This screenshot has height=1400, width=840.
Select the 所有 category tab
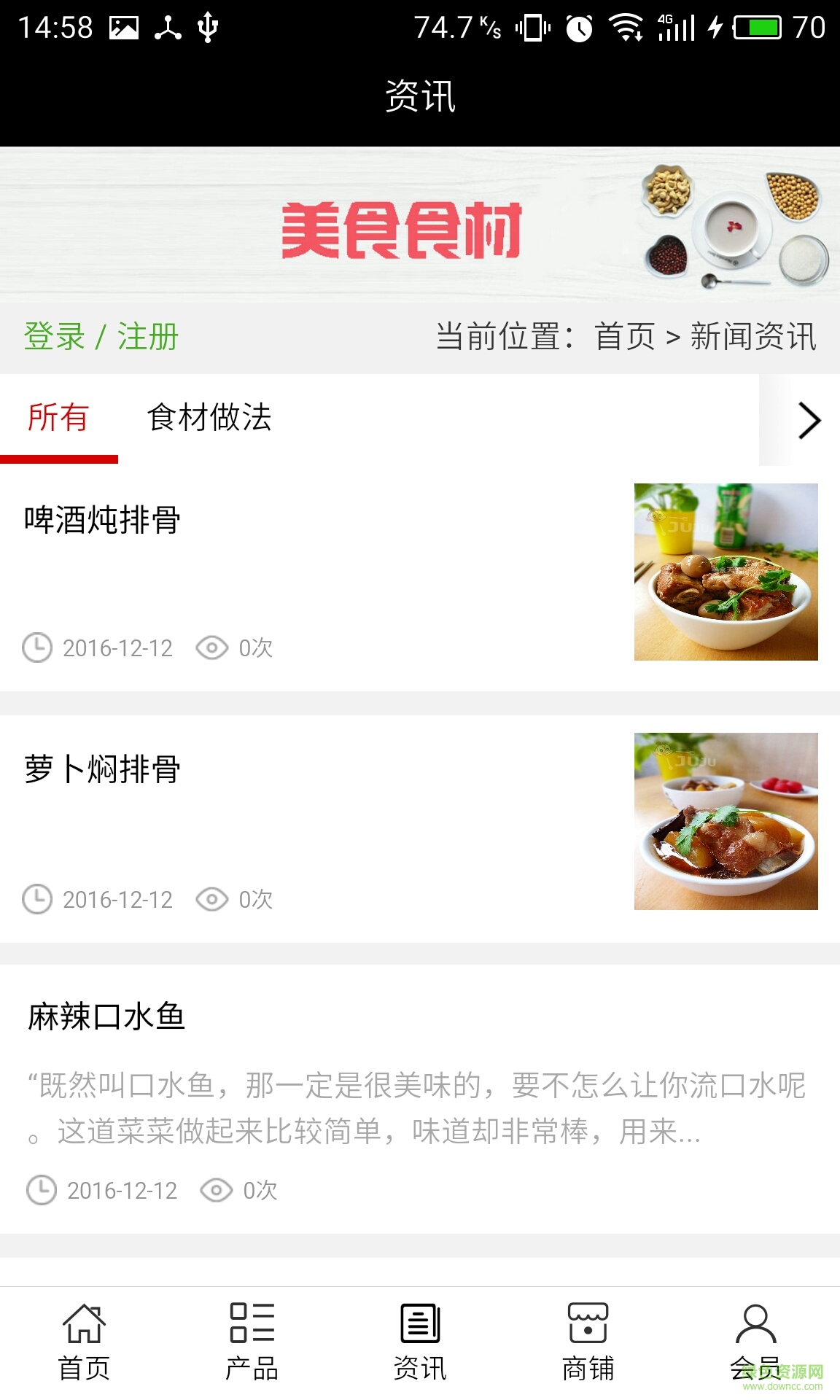tap(58, 418)
